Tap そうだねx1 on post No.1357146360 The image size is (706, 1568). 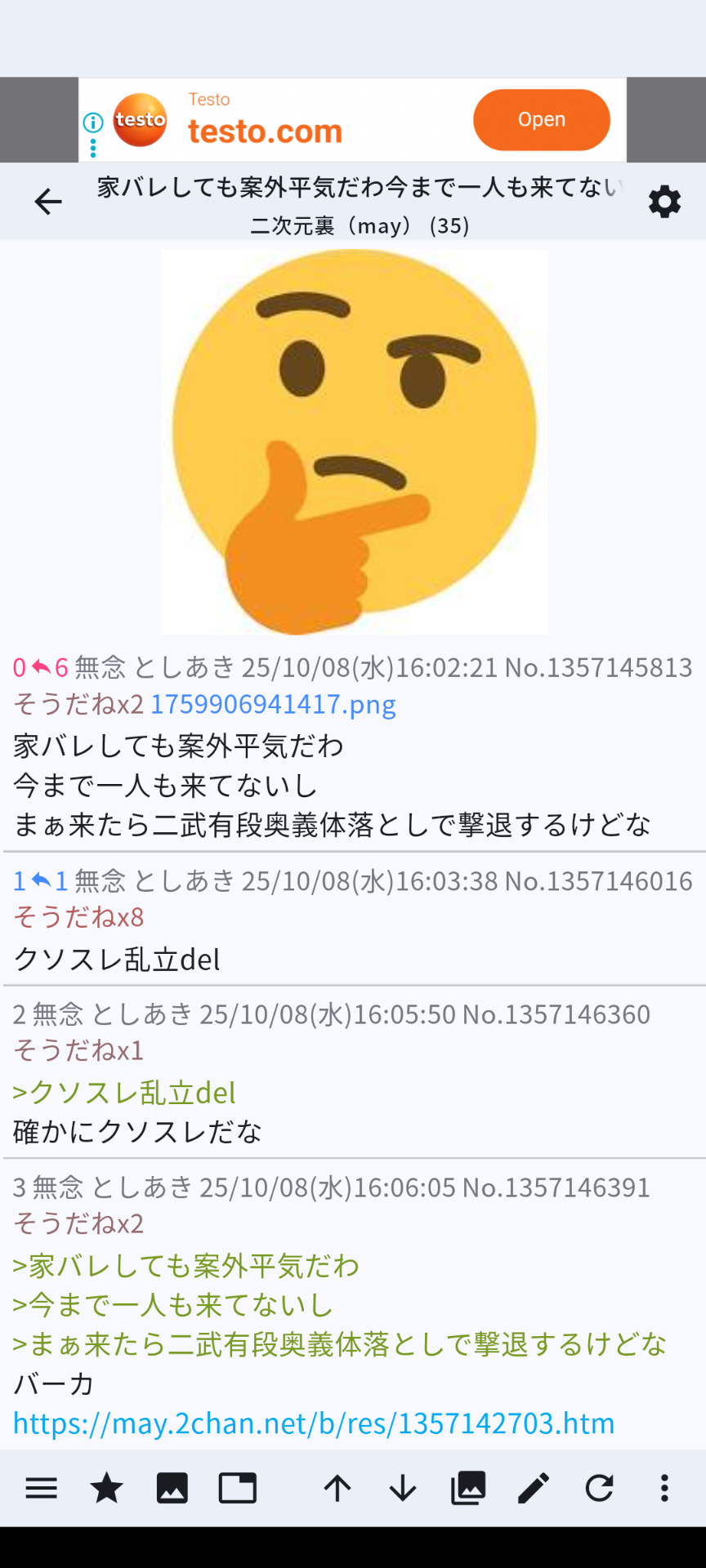pos(78,1050)
